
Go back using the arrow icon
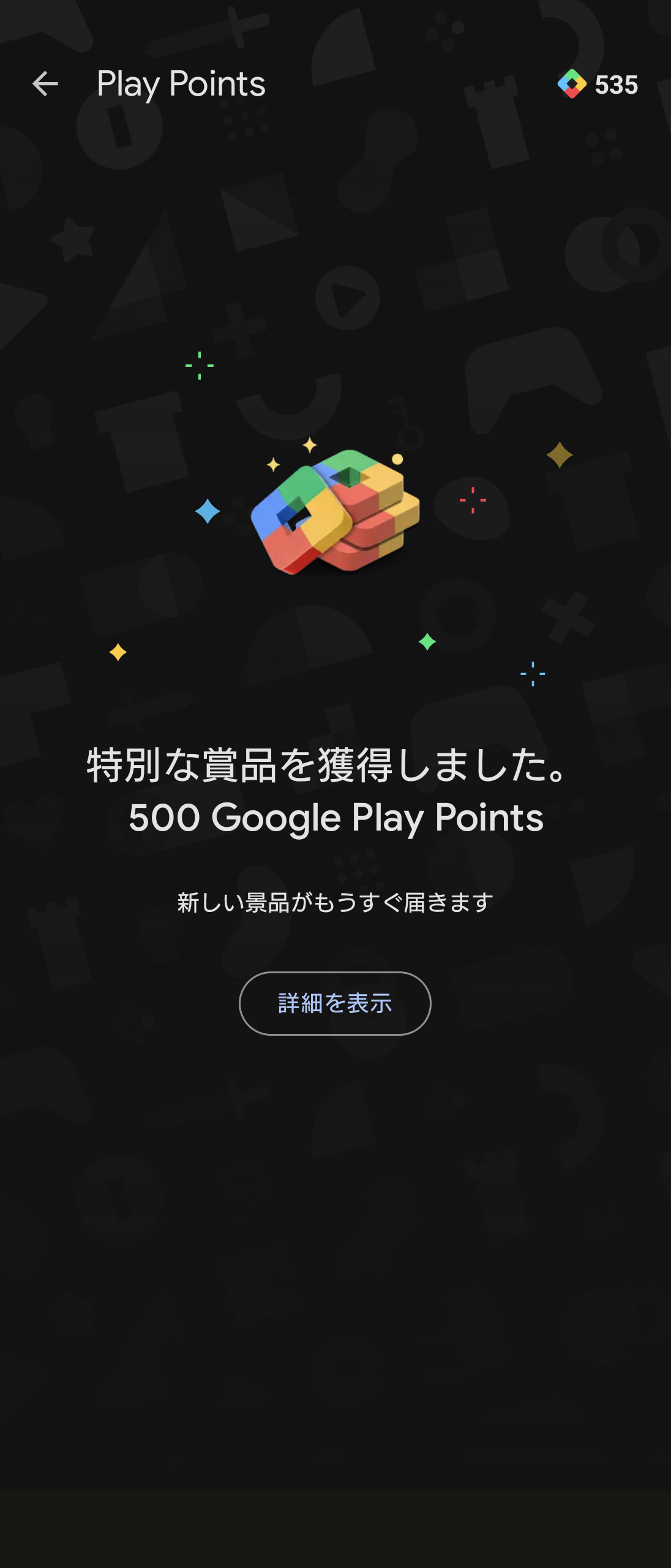click(x=45, y=84)
